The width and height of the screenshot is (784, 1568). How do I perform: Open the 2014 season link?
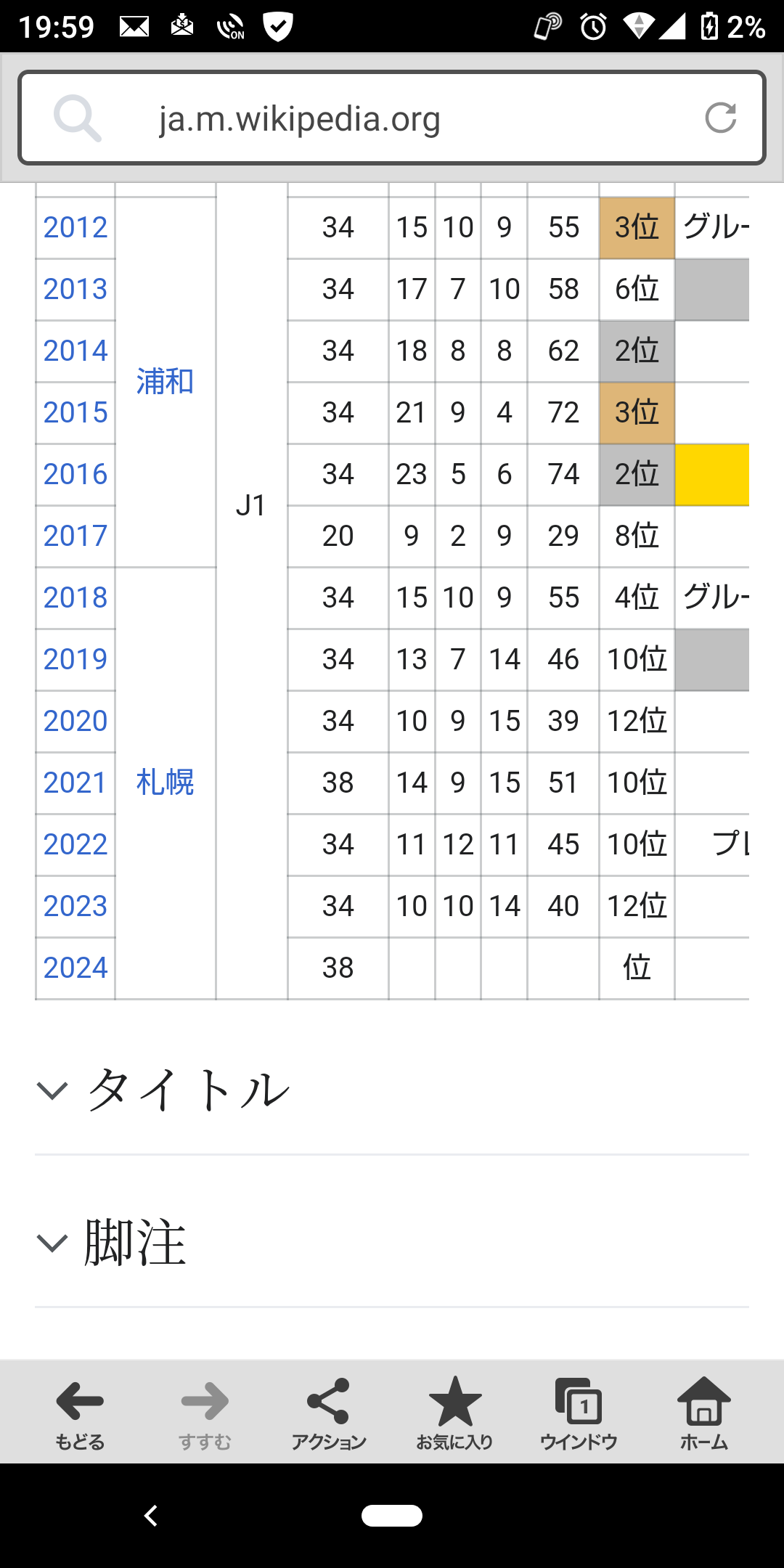tap(75, 351)
